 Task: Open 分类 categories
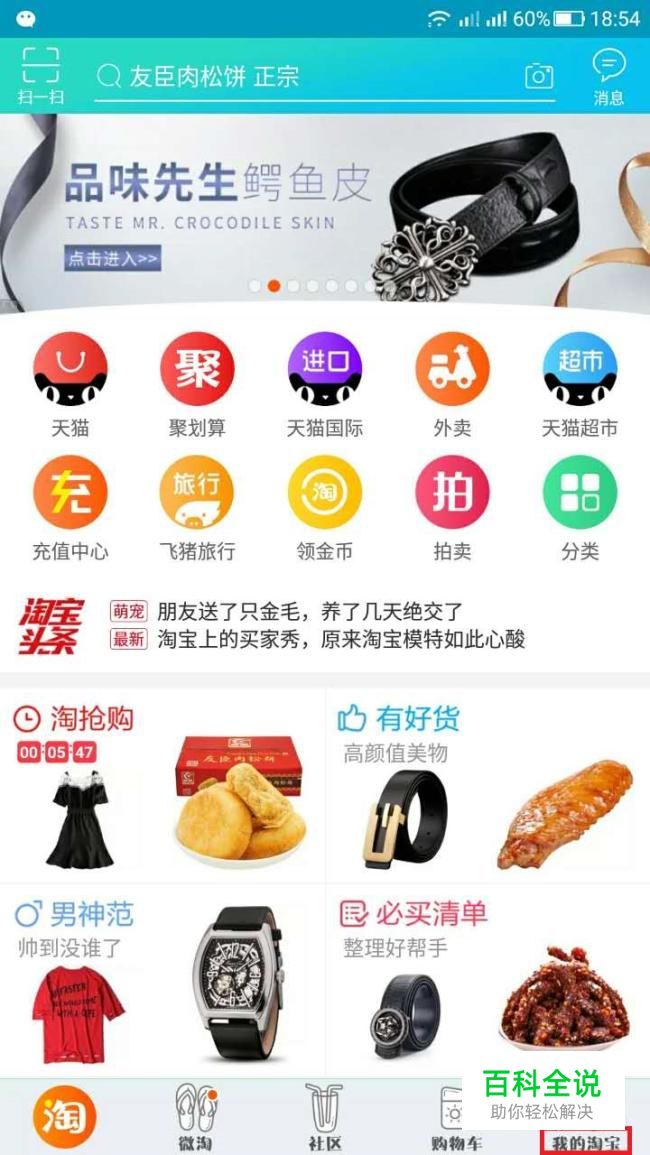point(580,507)
